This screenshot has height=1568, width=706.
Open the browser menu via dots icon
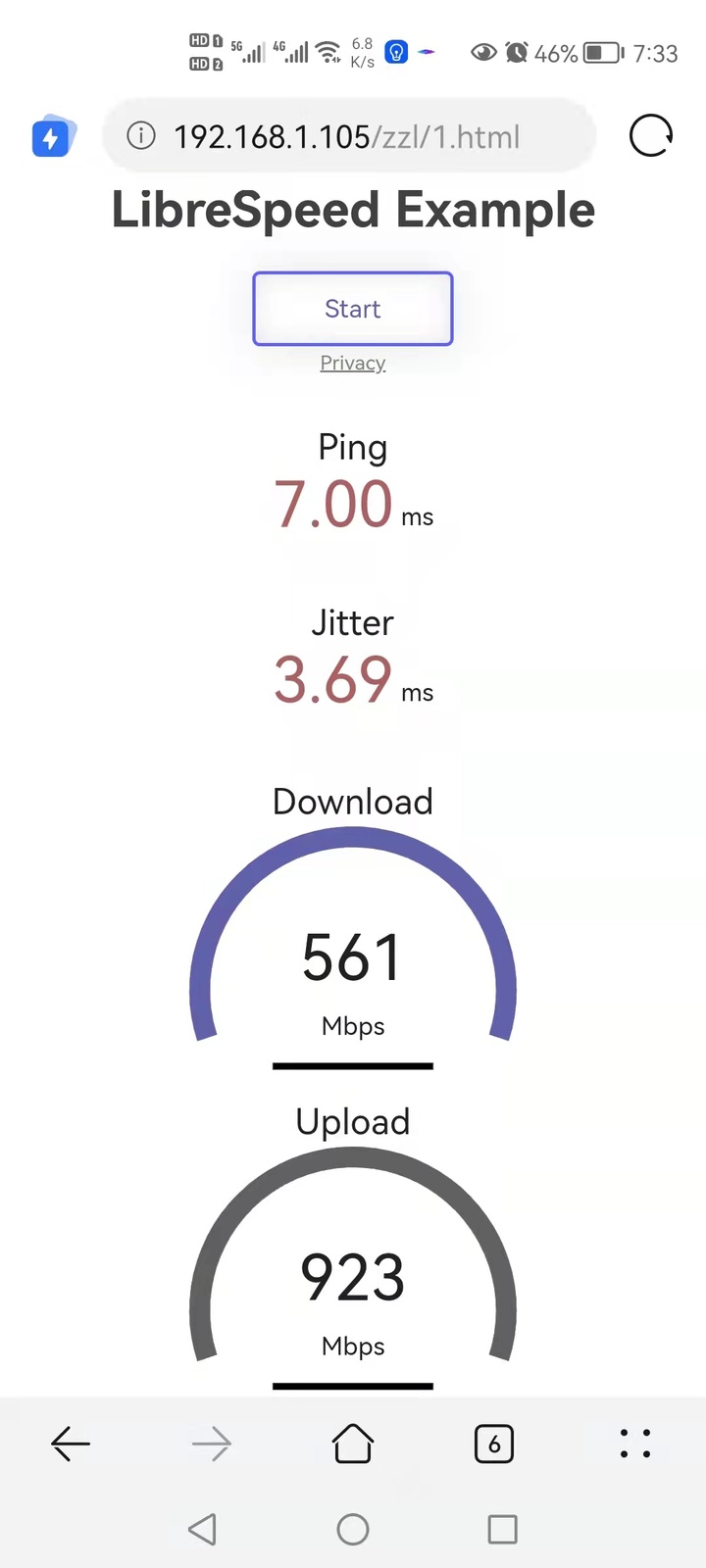point(634,1443)
